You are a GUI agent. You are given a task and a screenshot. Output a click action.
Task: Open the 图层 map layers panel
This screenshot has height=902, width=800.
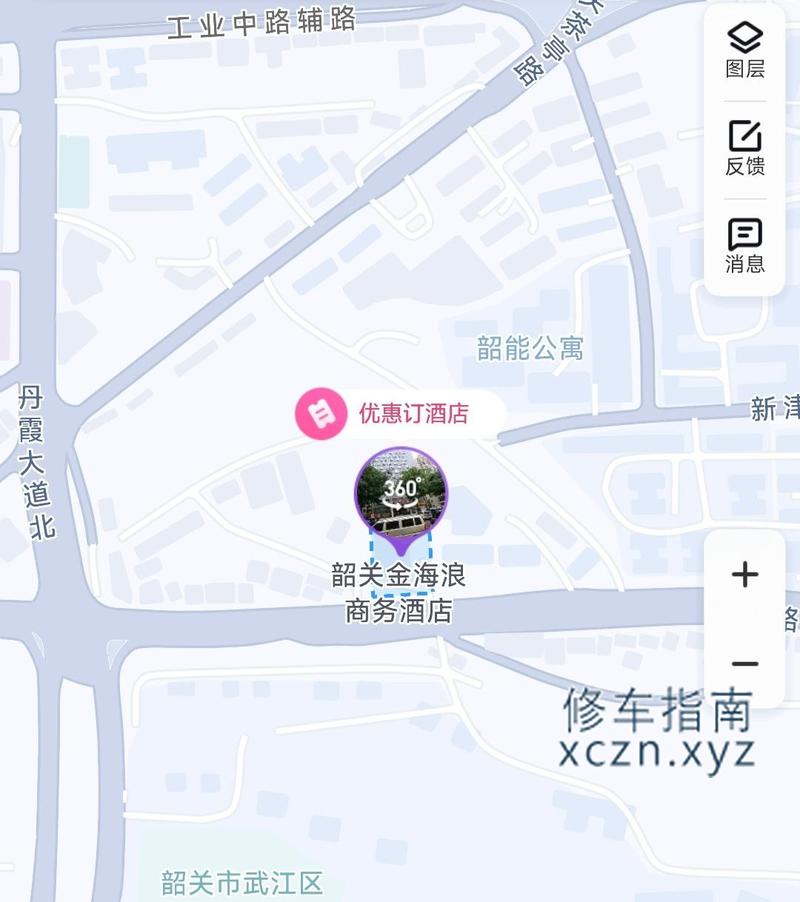(744, 50)
